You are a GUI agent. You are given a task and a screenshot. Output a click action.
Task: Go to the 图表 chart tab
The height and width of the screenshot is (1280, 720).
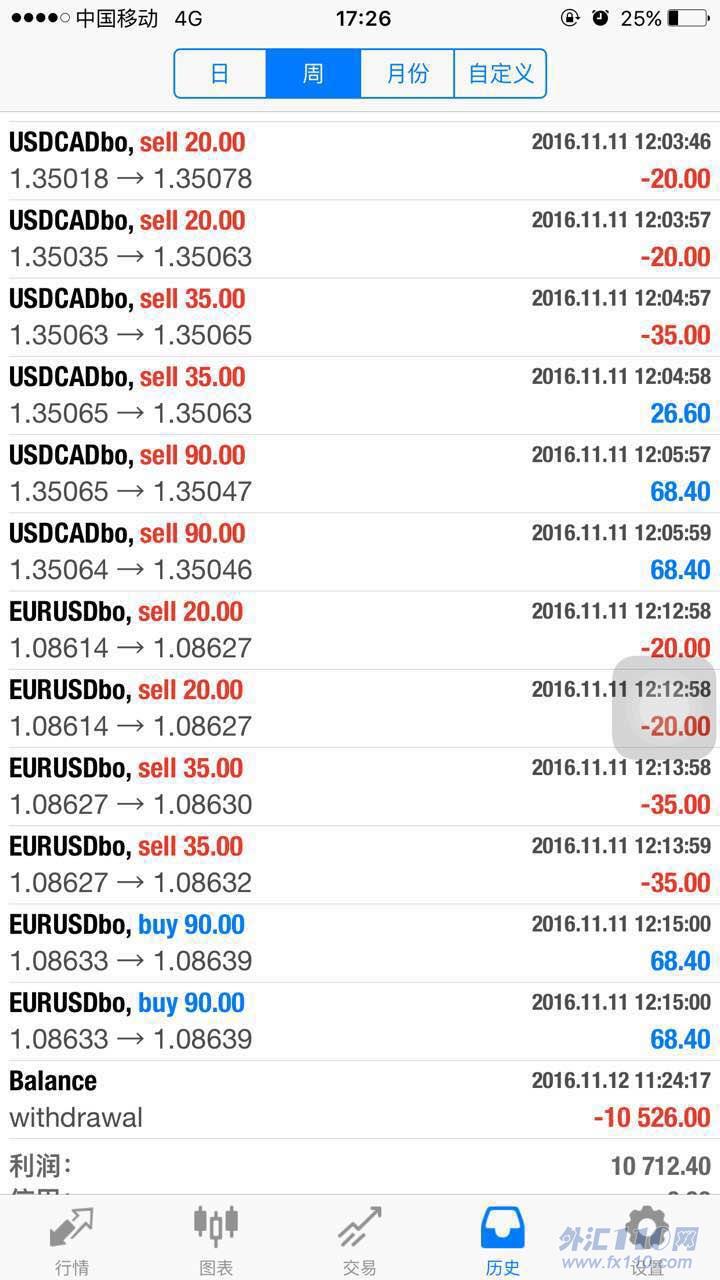(216, 1239)
